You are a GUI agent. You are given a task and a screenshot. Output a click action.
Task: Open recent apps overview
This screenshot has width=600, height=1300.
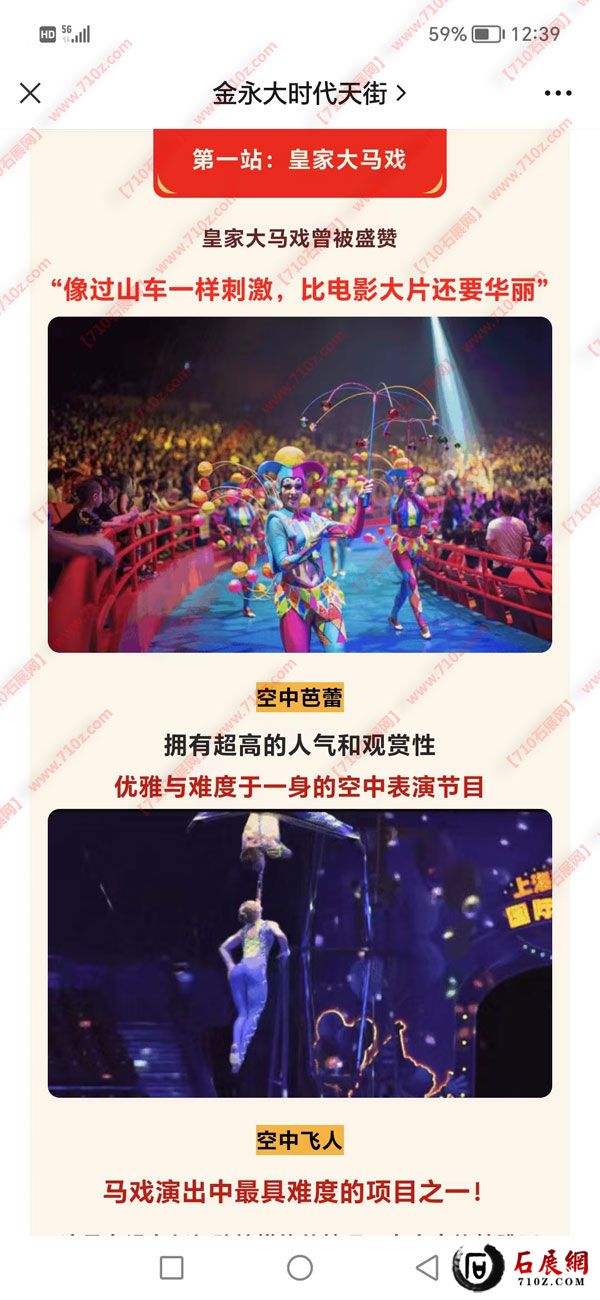[172, 1268]
